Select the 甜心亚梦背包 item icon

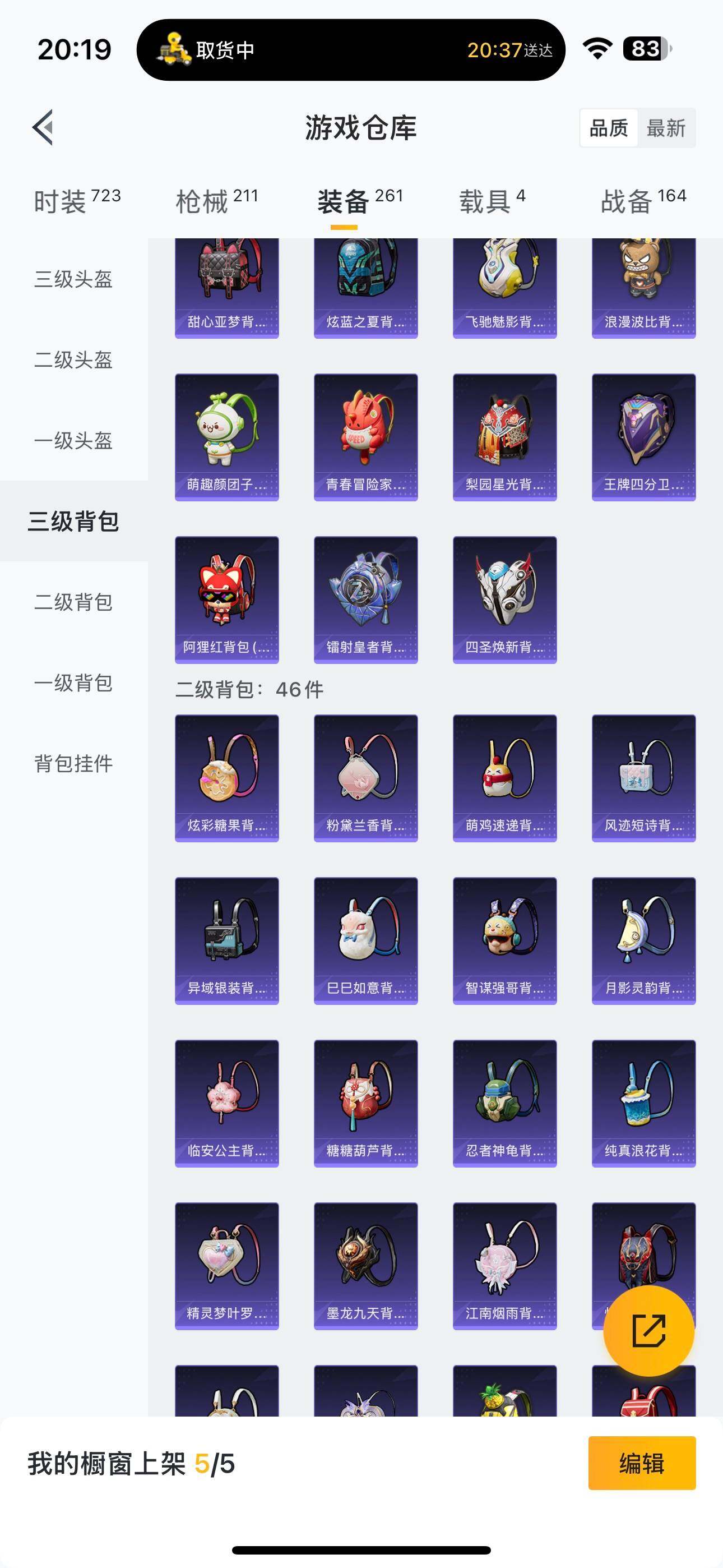click(226, 280)
